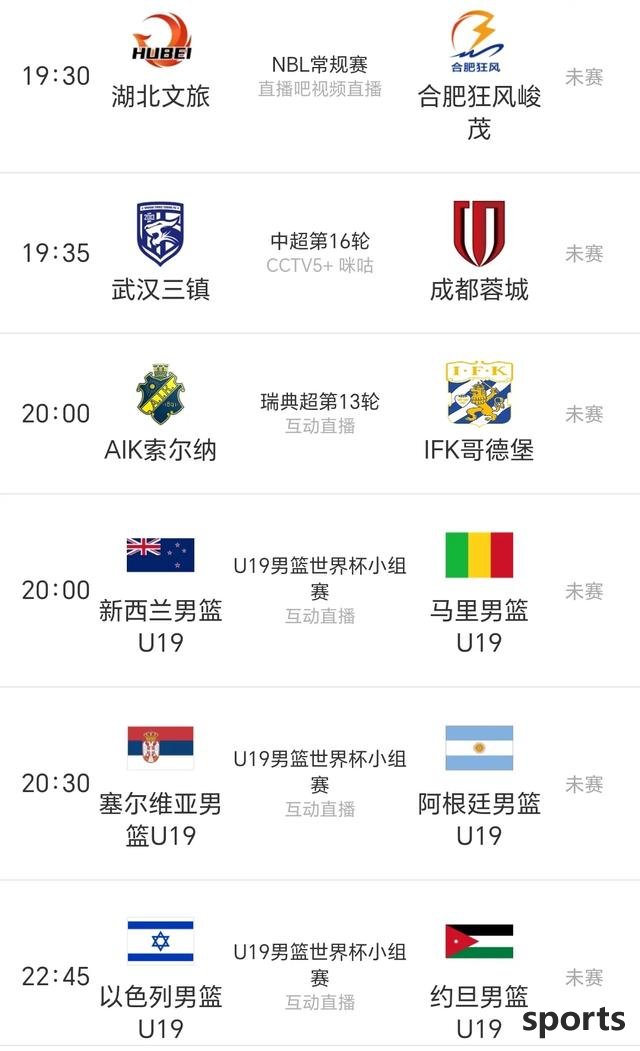Viewport: 640px width, 1051px height.
Task: Open the 新西兰男篮U19 vs 马里男篮U19 game
Action: coord(320,590)
